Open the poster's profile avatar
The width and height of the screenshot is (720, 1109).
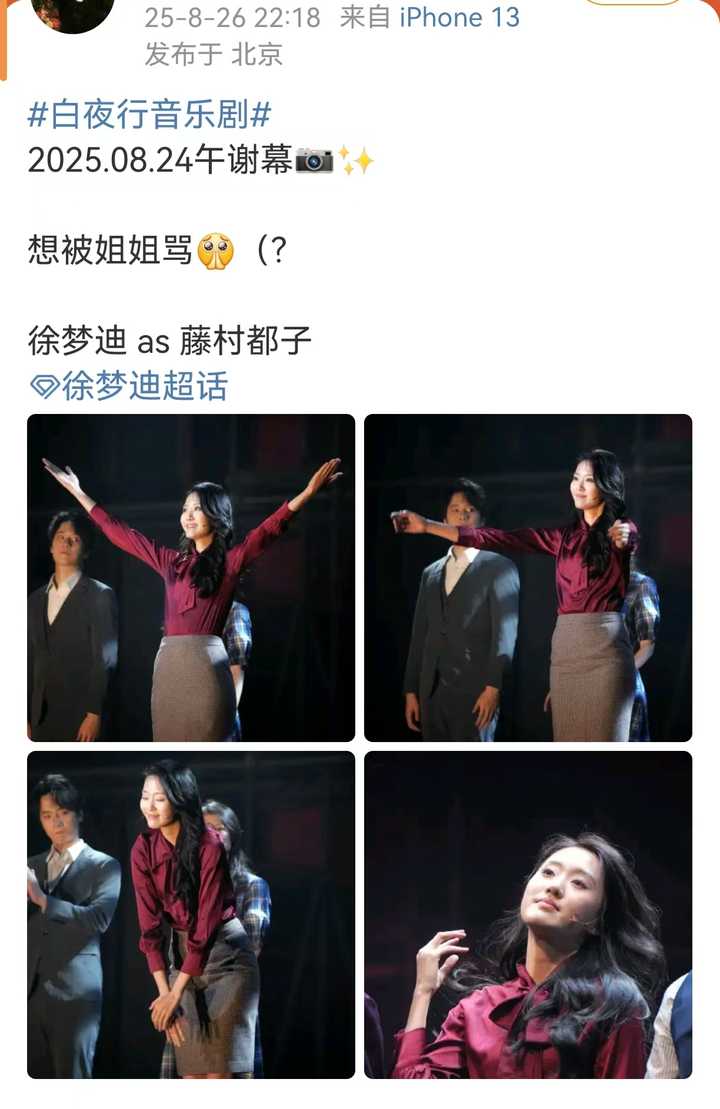pyautogui.click(x=72, y=12)
